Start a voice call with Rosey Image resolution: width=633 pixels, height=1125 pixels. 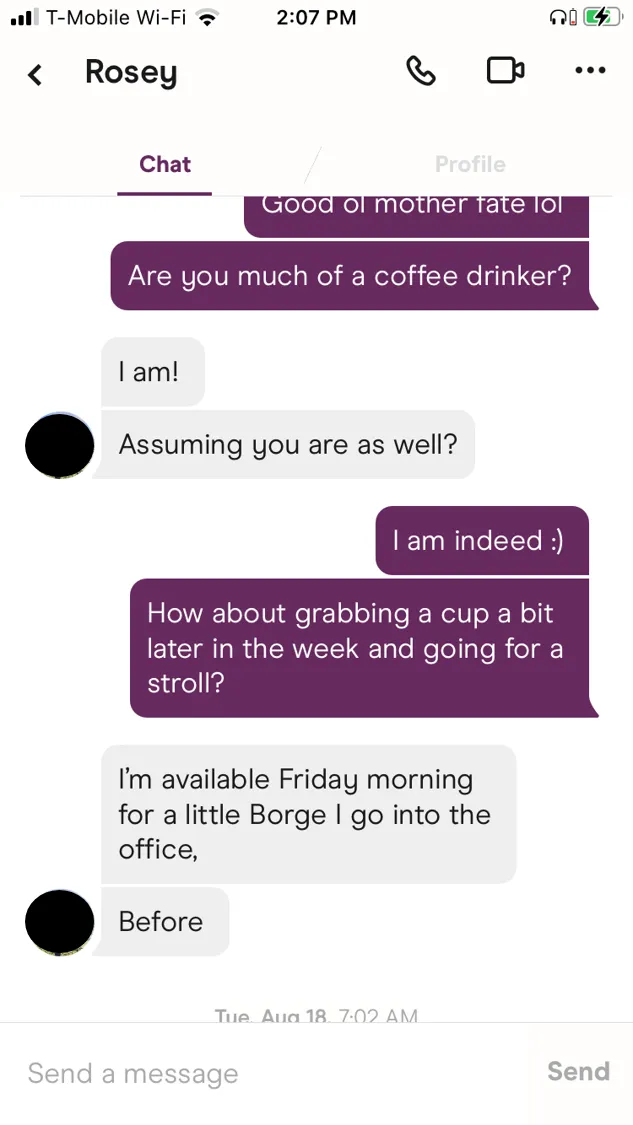421,71
